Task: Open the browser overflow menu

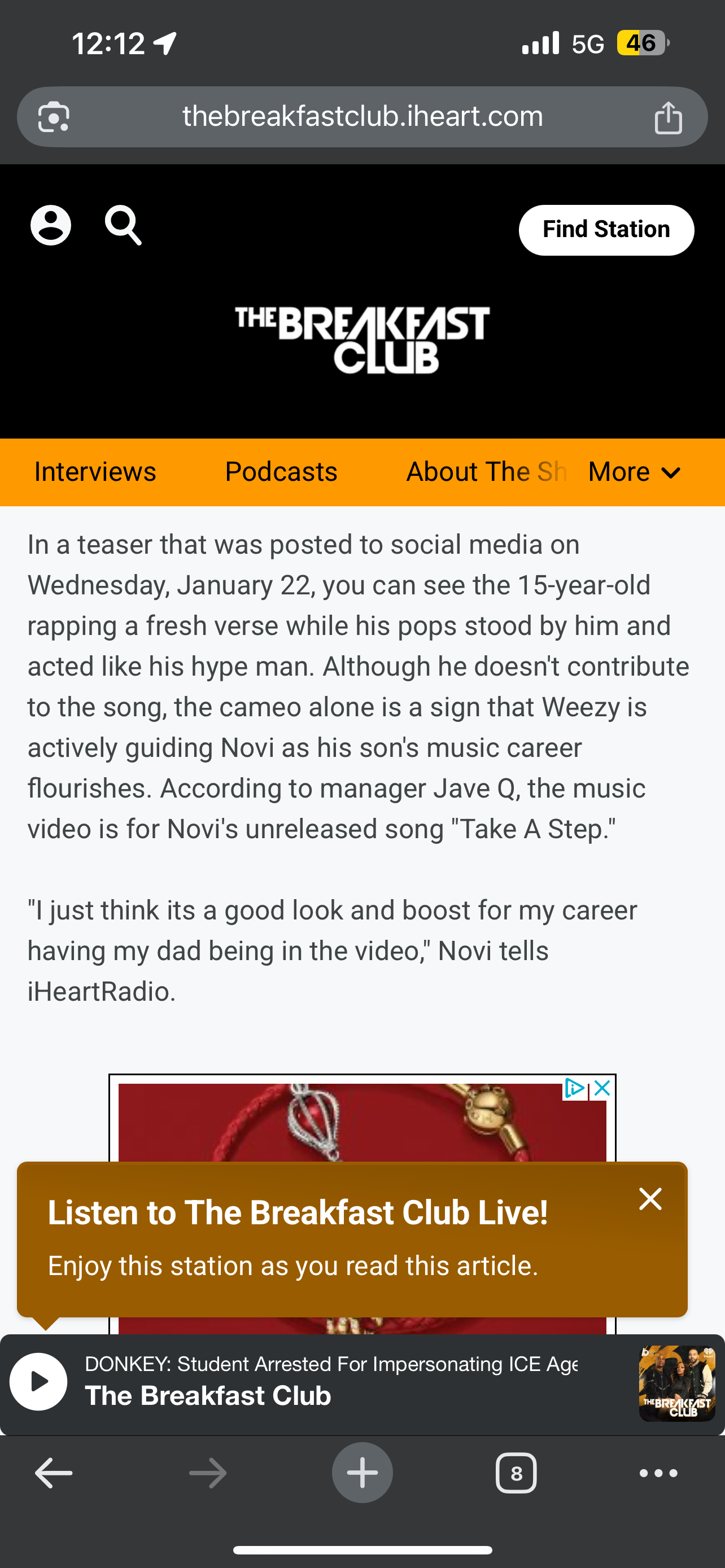Action: 658,1473
